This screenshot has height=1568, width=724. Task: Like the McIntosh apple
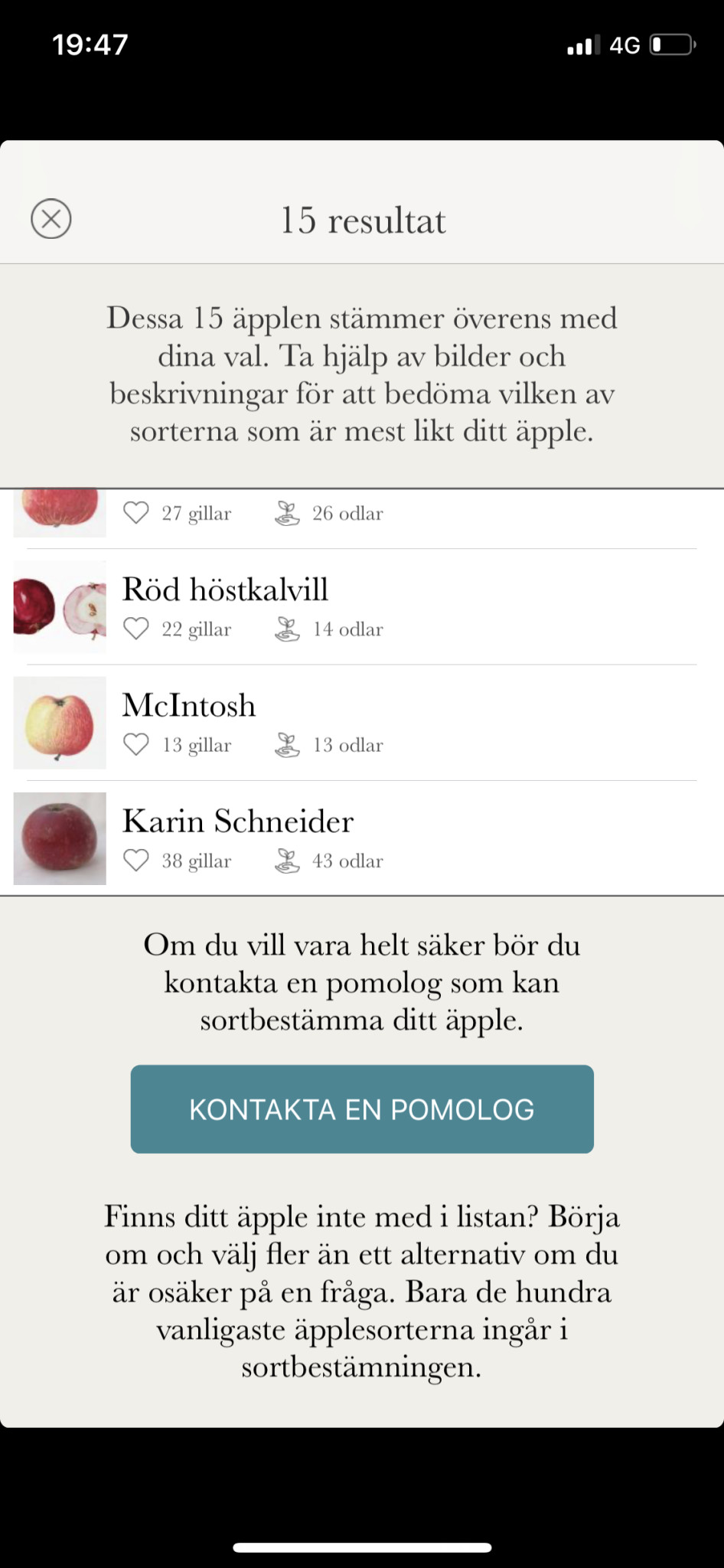pos(136,745)
